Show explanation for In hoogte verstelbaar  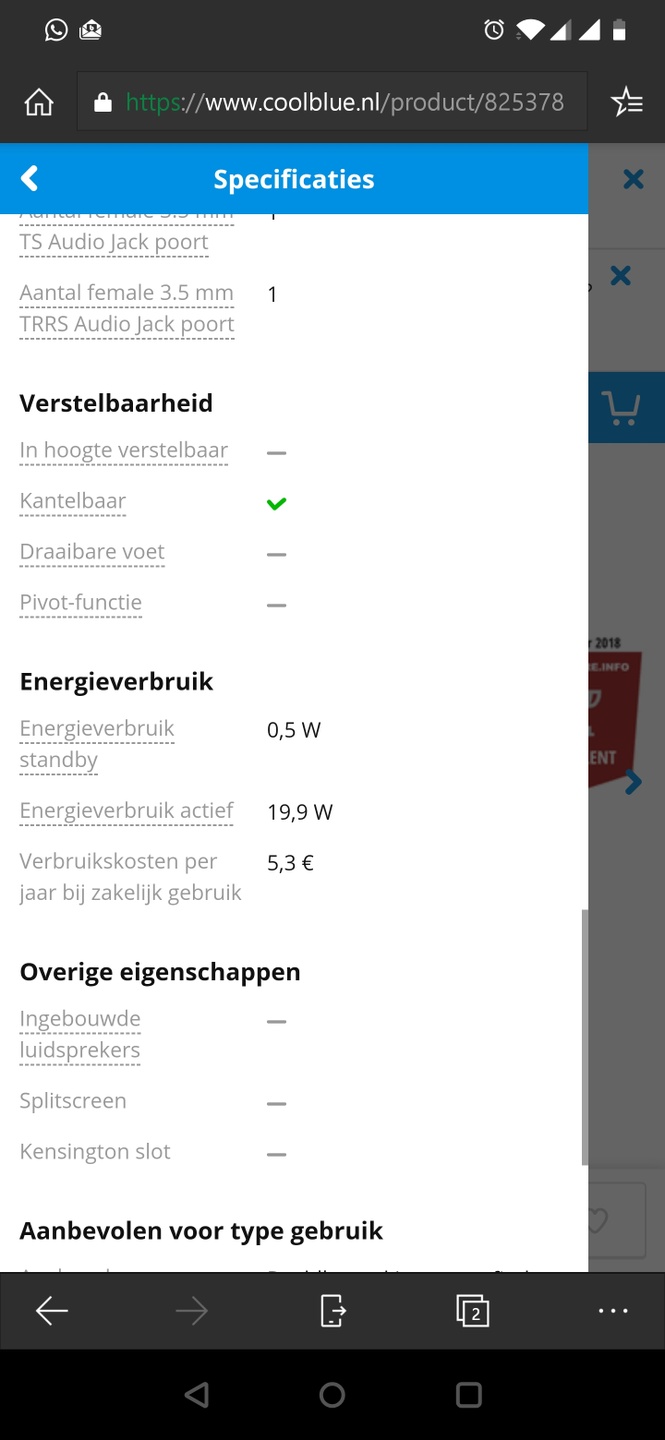pyautogui.click(x=124, y=450)
